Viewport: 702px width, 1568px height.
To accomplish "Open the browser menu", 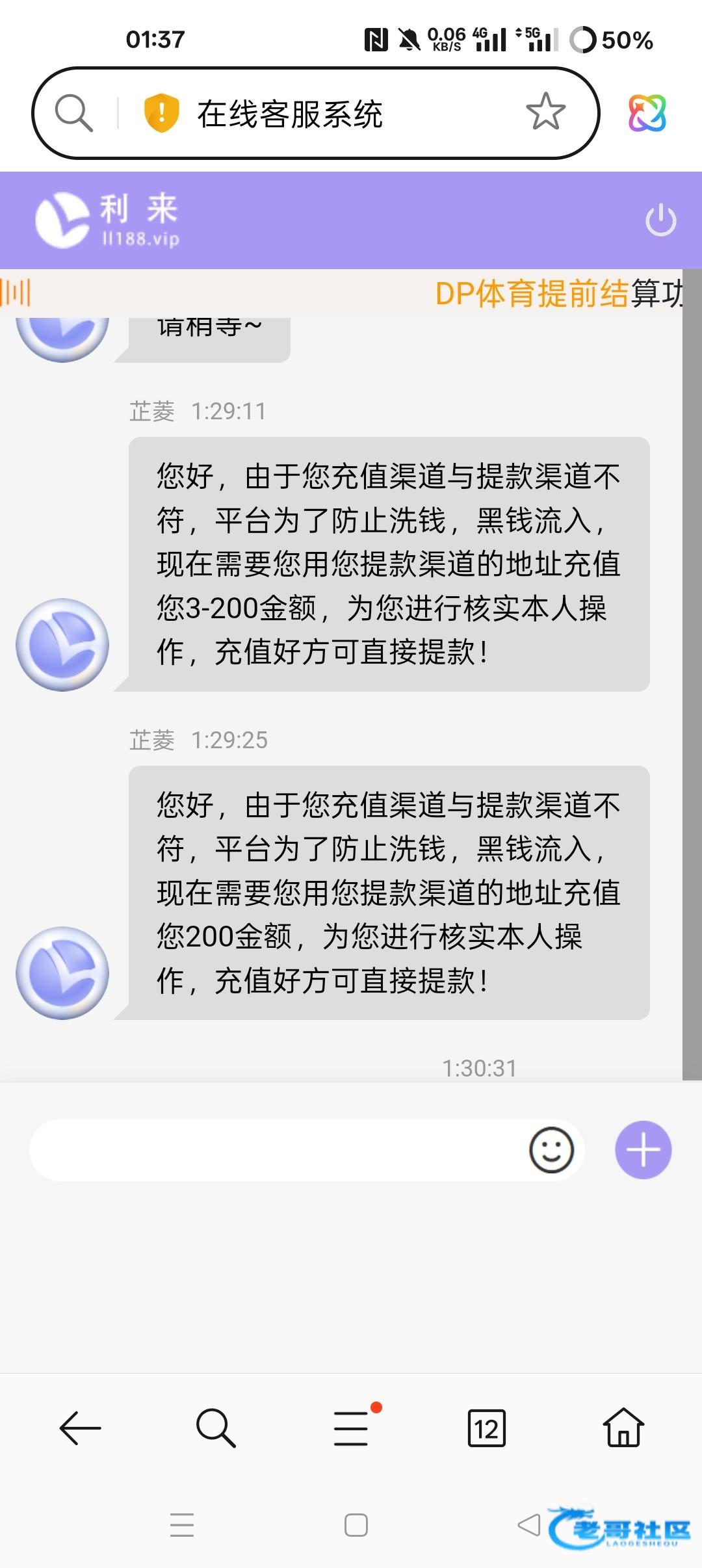I will click(352, 1428).
